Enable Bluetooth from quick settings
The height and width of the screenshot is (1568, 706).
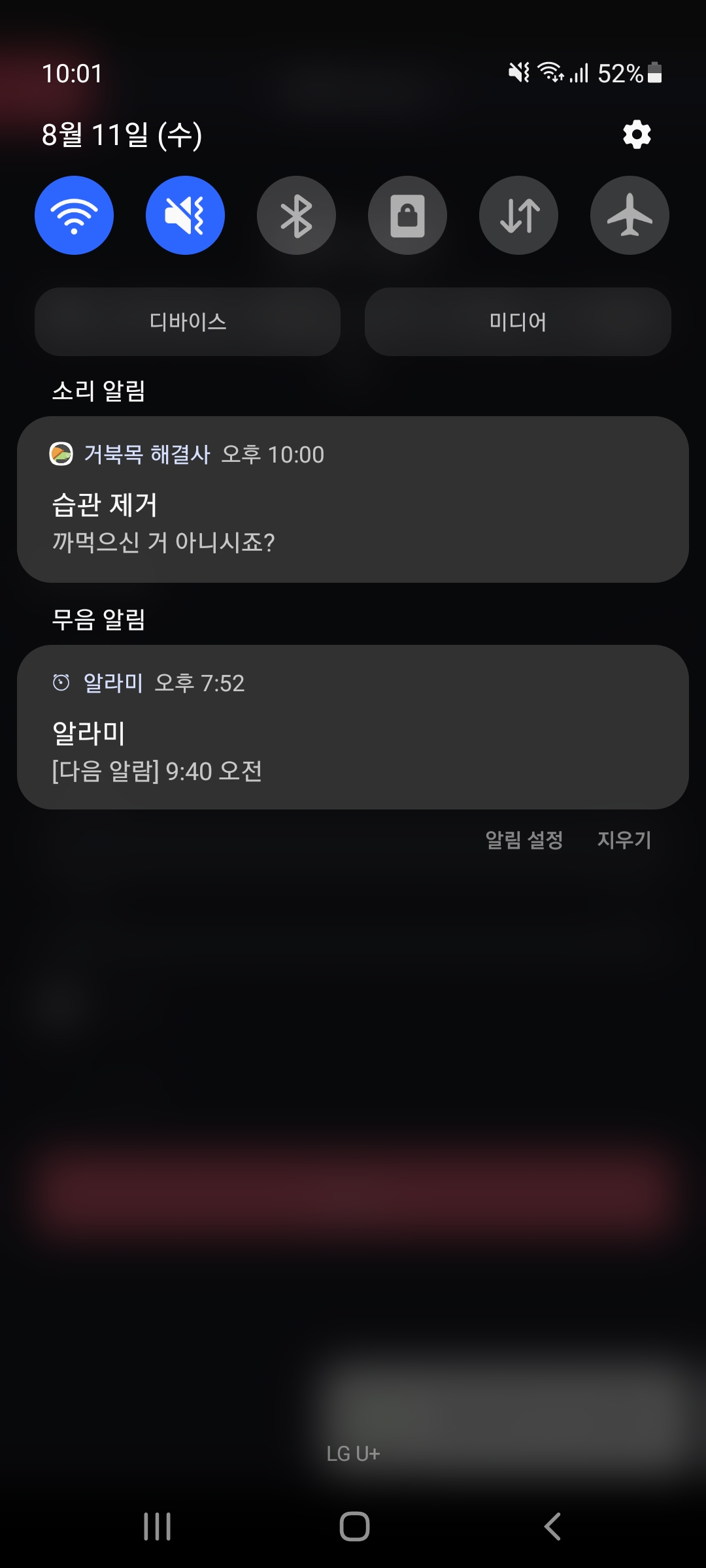(x=296, y=215)
